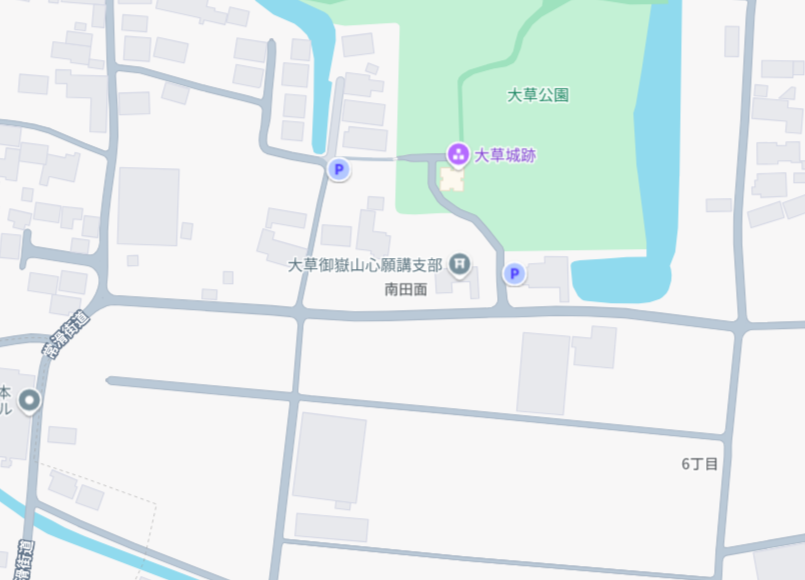Open the 大草御嶽山心願講支部 shrine marker

(x=460, y=265)
